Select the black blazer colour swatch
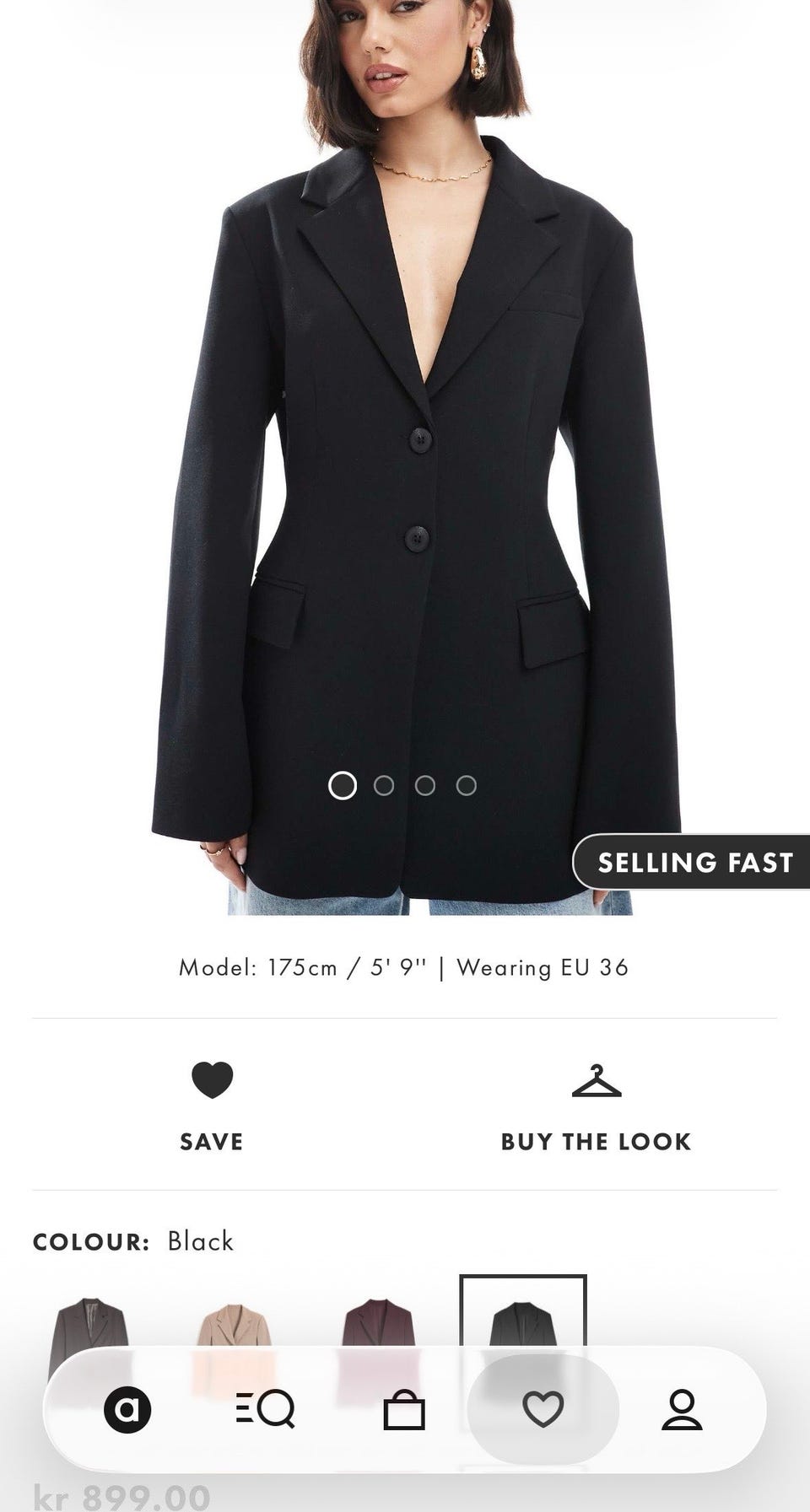This screenshot has height=1512, width=810. (522, 1316)
